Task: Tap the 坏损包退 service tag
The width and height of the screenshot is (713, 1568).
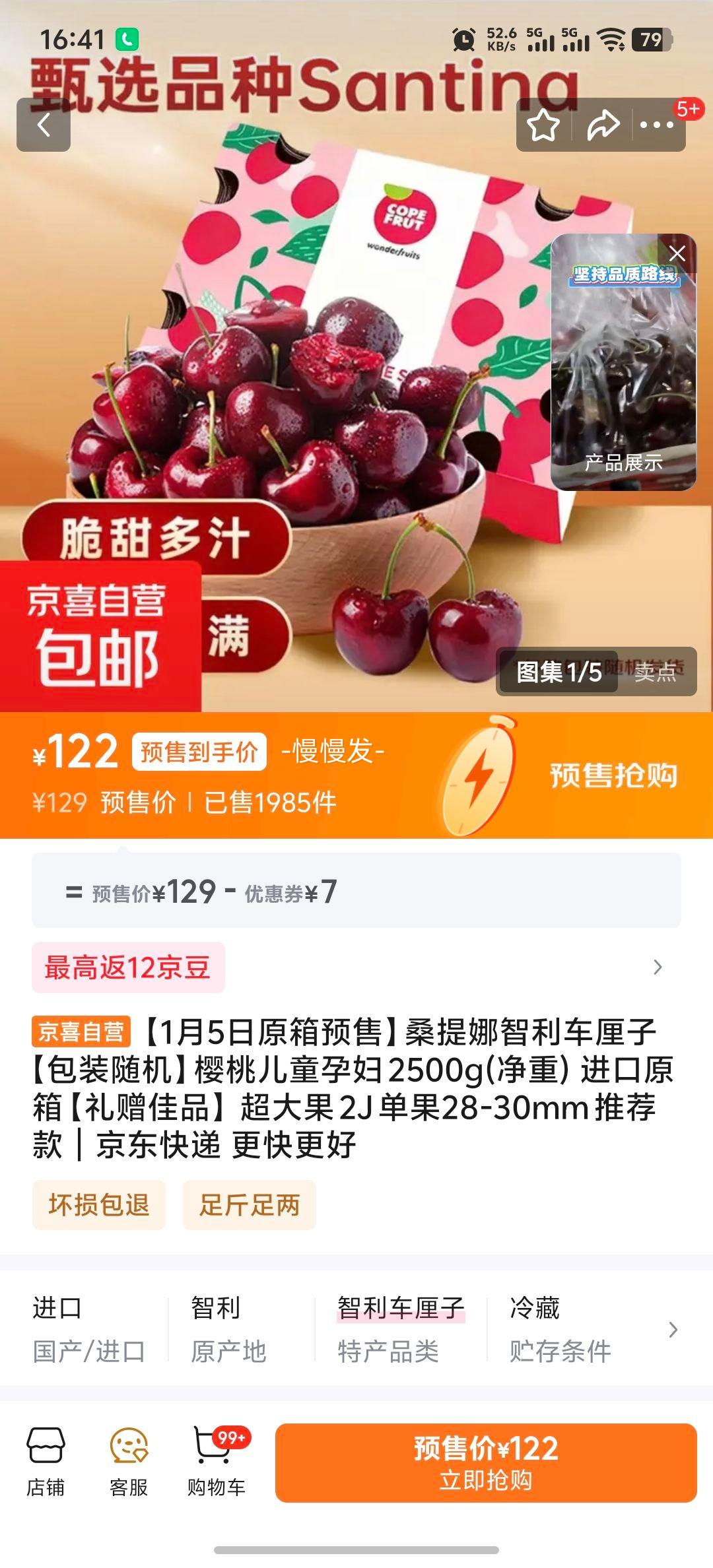Action: [98, 1205]
